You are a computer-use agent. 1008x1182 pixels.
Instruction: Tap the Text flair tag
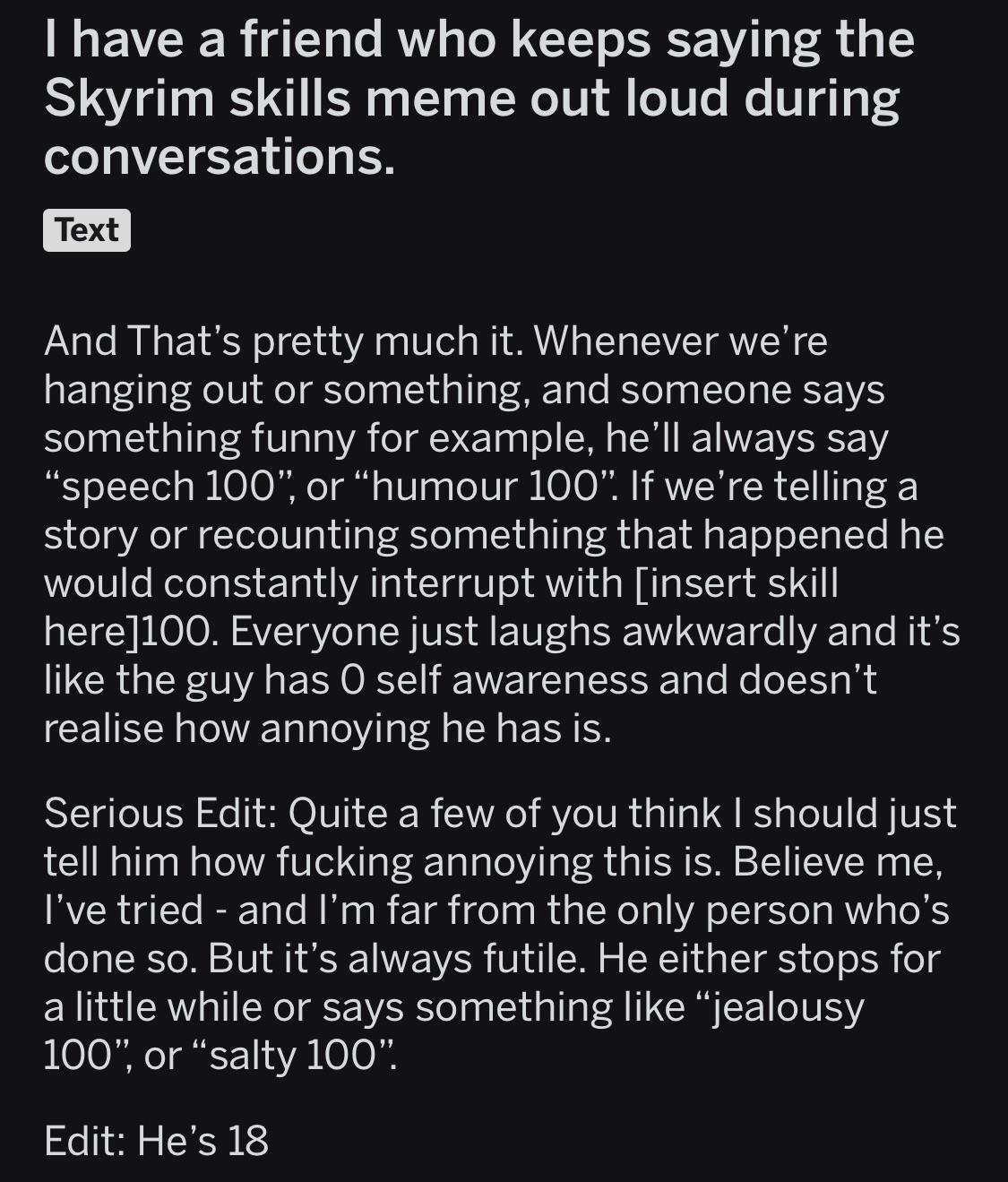(87, 230)
